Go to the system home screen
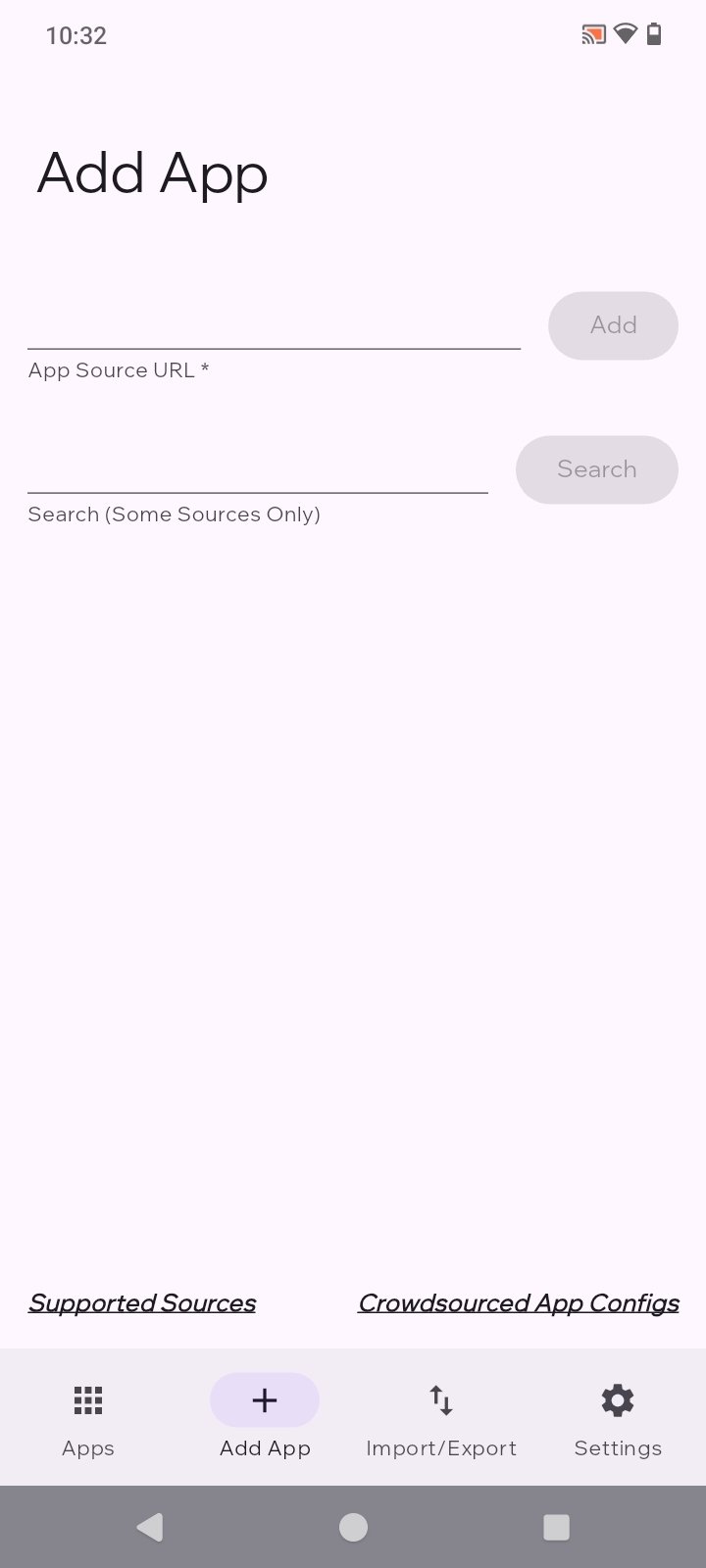706x1568 pixels. point(353,1527)
